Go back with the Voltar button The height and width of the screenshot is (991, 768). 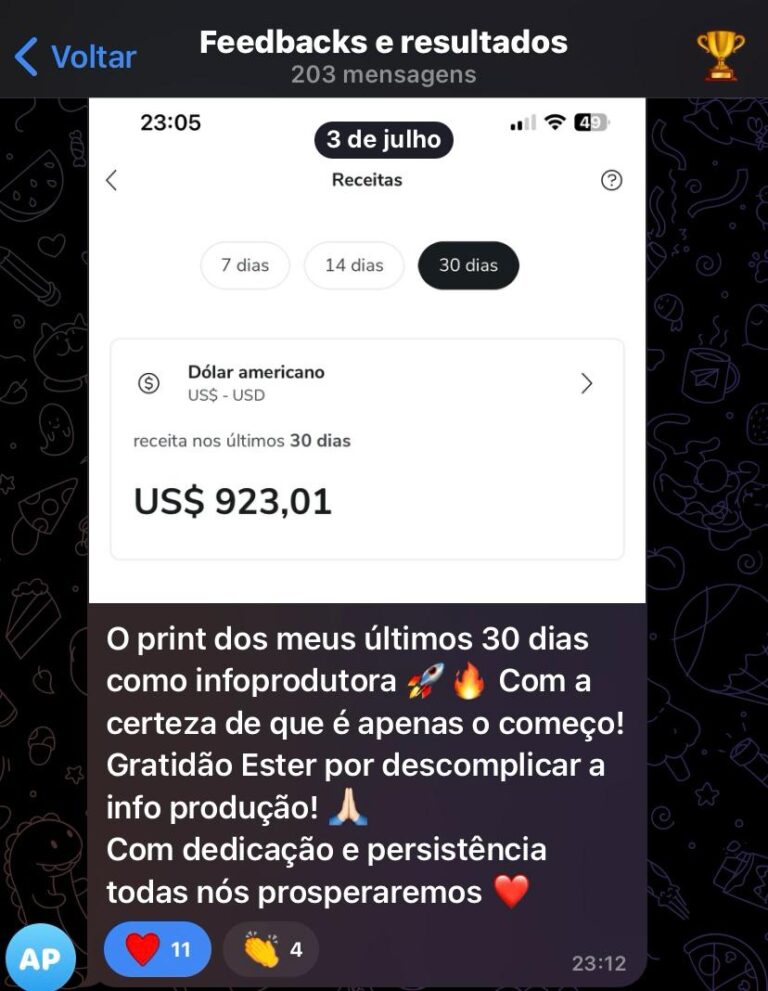[76, 56]
